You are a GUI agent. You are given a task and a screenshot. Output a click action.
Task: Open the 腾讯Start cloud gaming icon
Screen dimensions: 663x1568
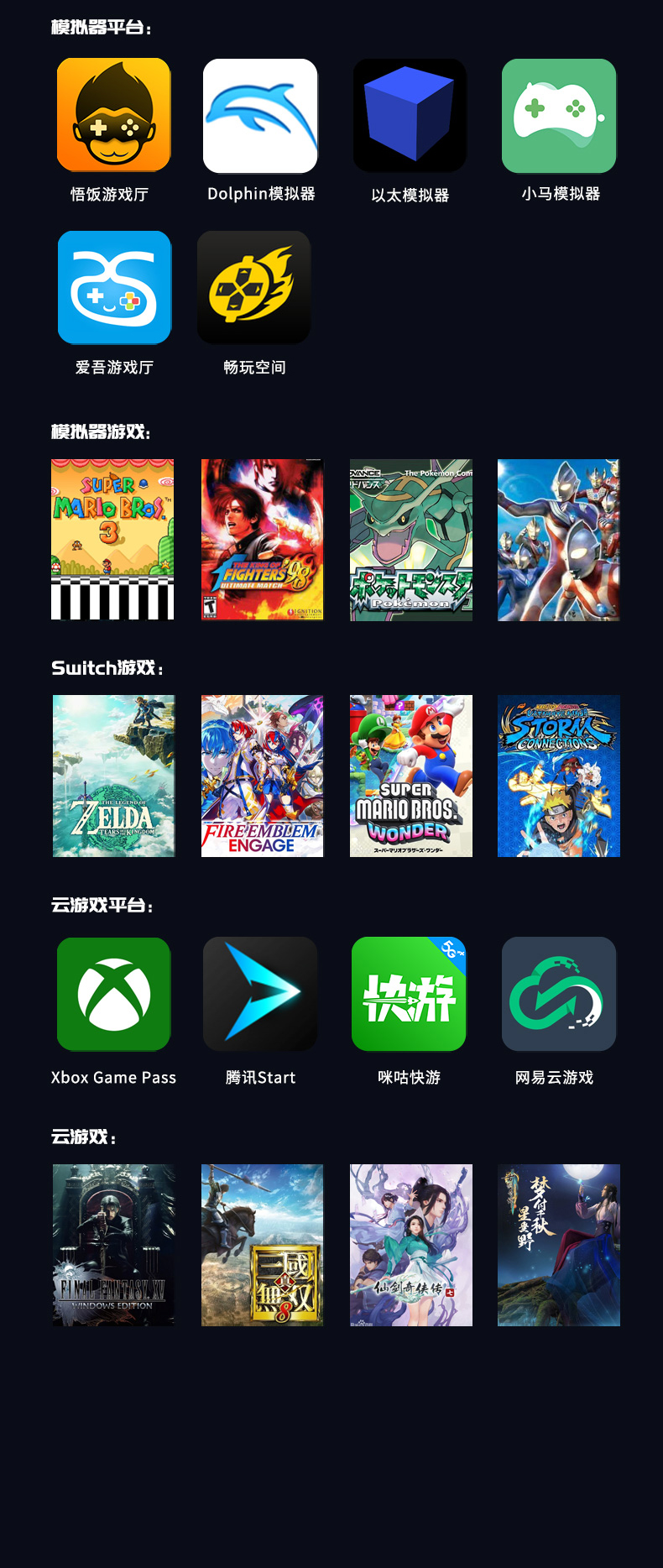click(x=261, y=994)
